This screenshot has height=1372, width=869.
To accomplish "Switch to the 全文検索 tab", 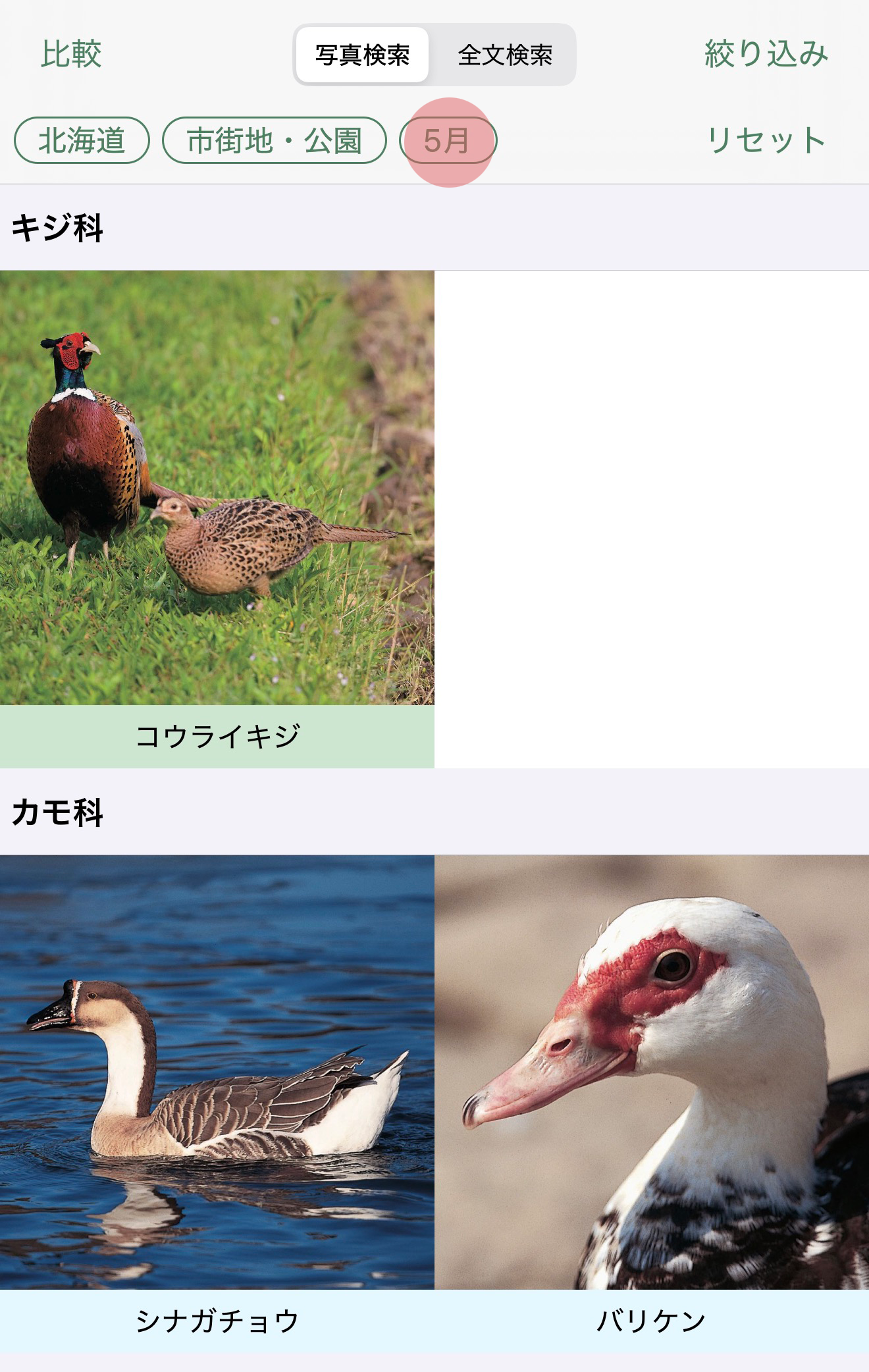I will coord(506,56).
